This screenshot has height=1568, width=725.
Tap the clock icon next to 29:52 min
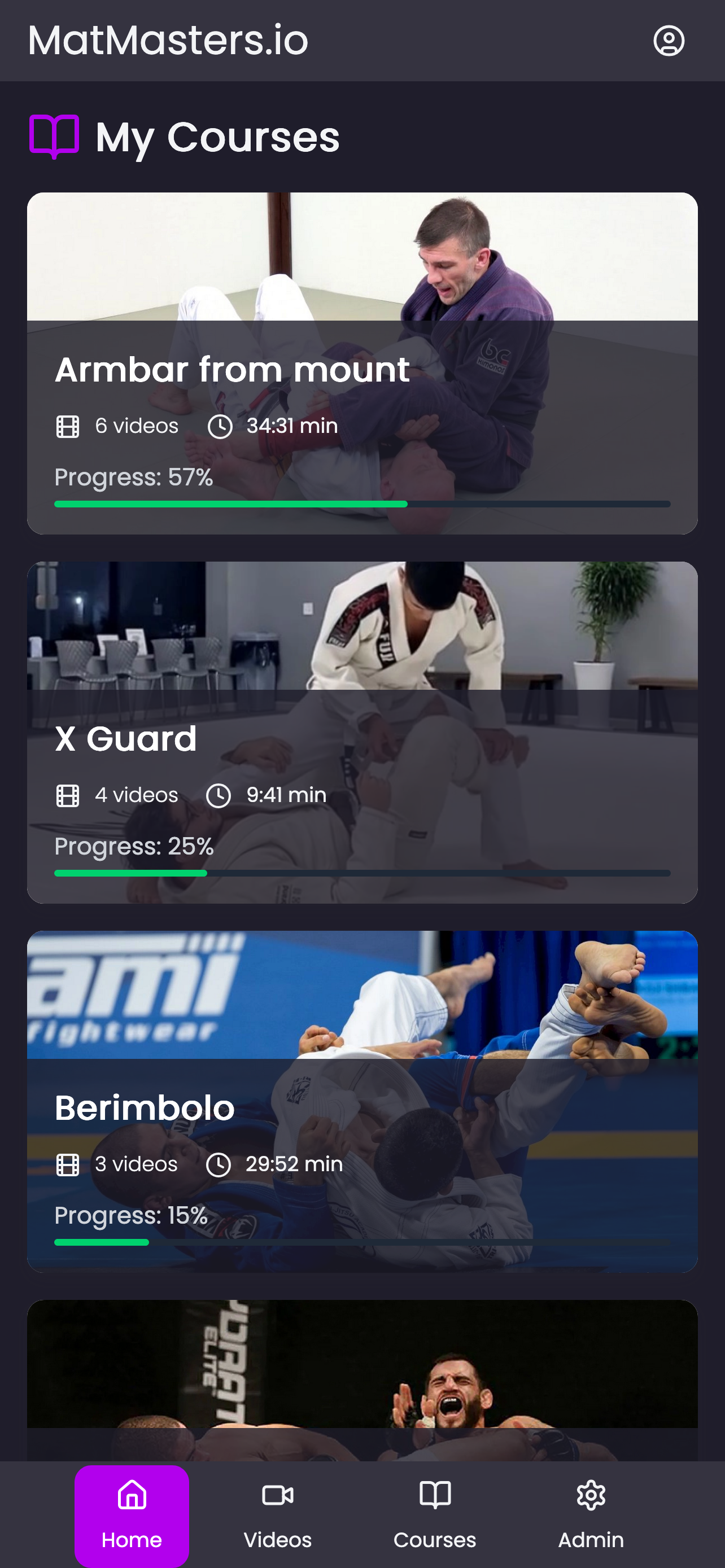point(219,1164)
